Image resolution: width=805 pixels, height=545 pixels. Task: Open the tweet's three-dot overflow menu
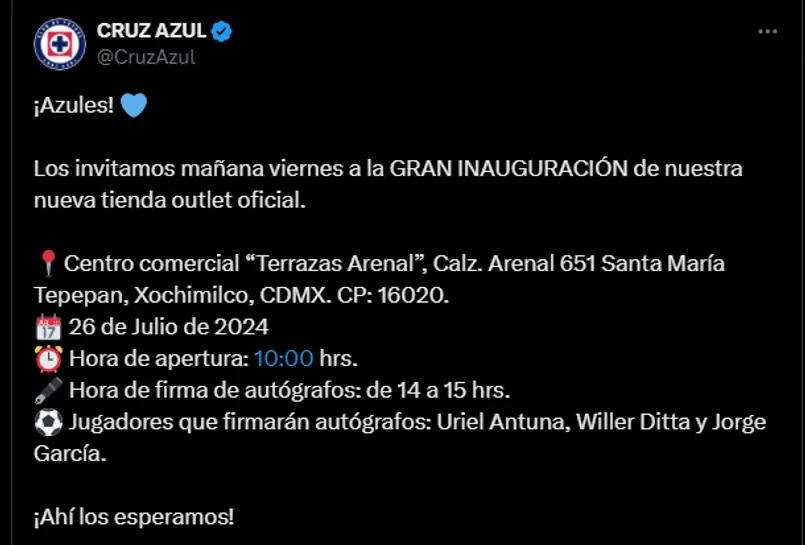(x=767, y=32)
